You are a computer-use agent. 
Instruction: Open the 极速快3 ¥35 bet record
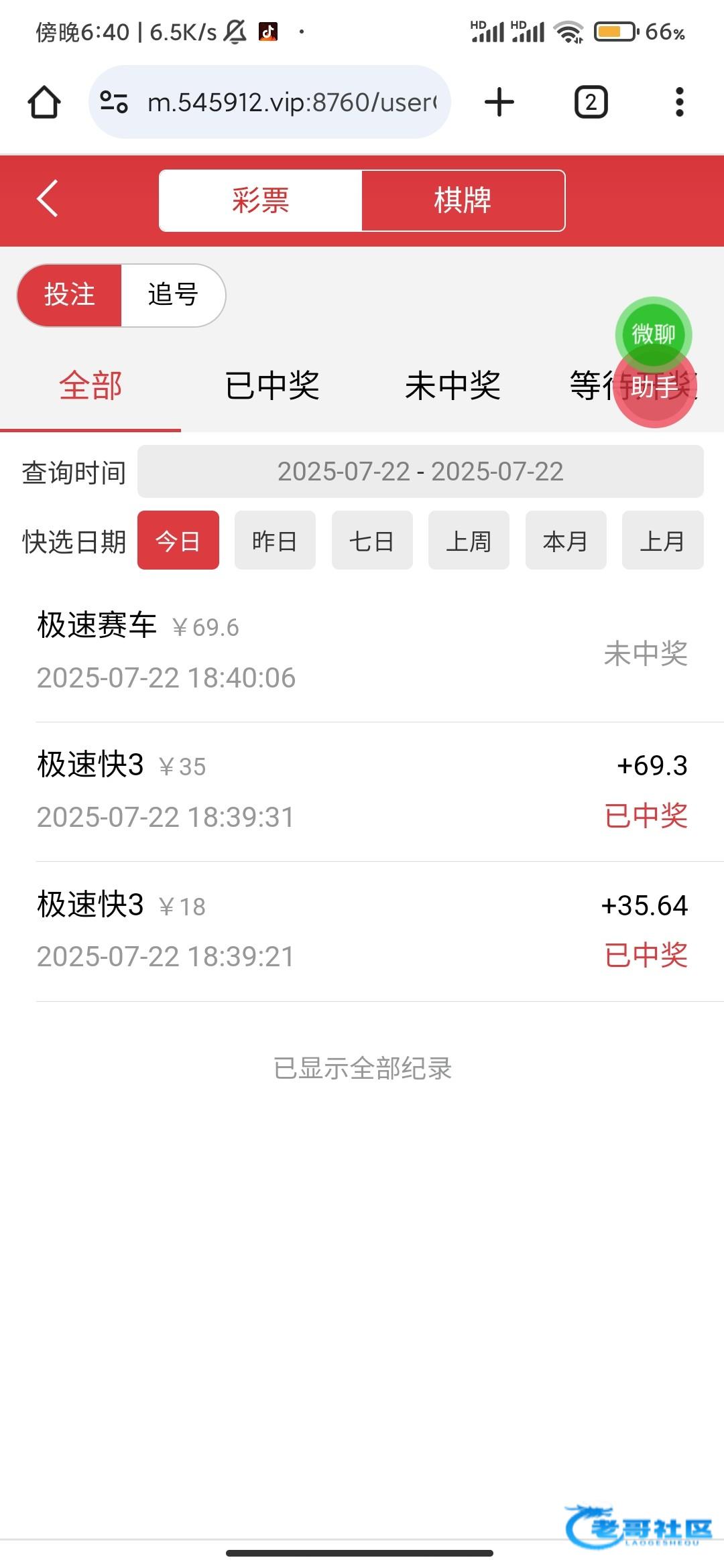point(362,791)
